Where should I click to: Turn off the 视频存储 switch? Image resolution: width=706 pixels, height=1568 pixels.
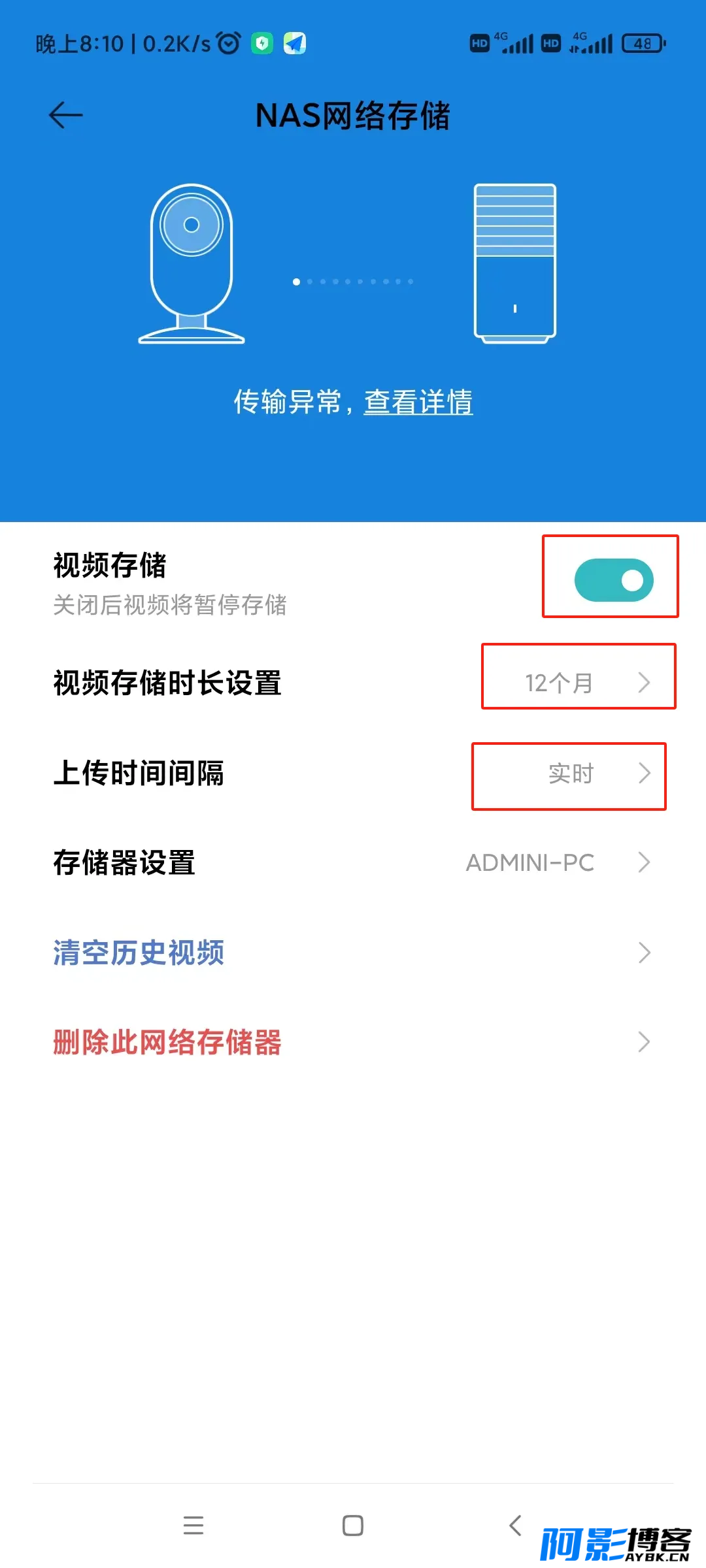coord(614,580)
